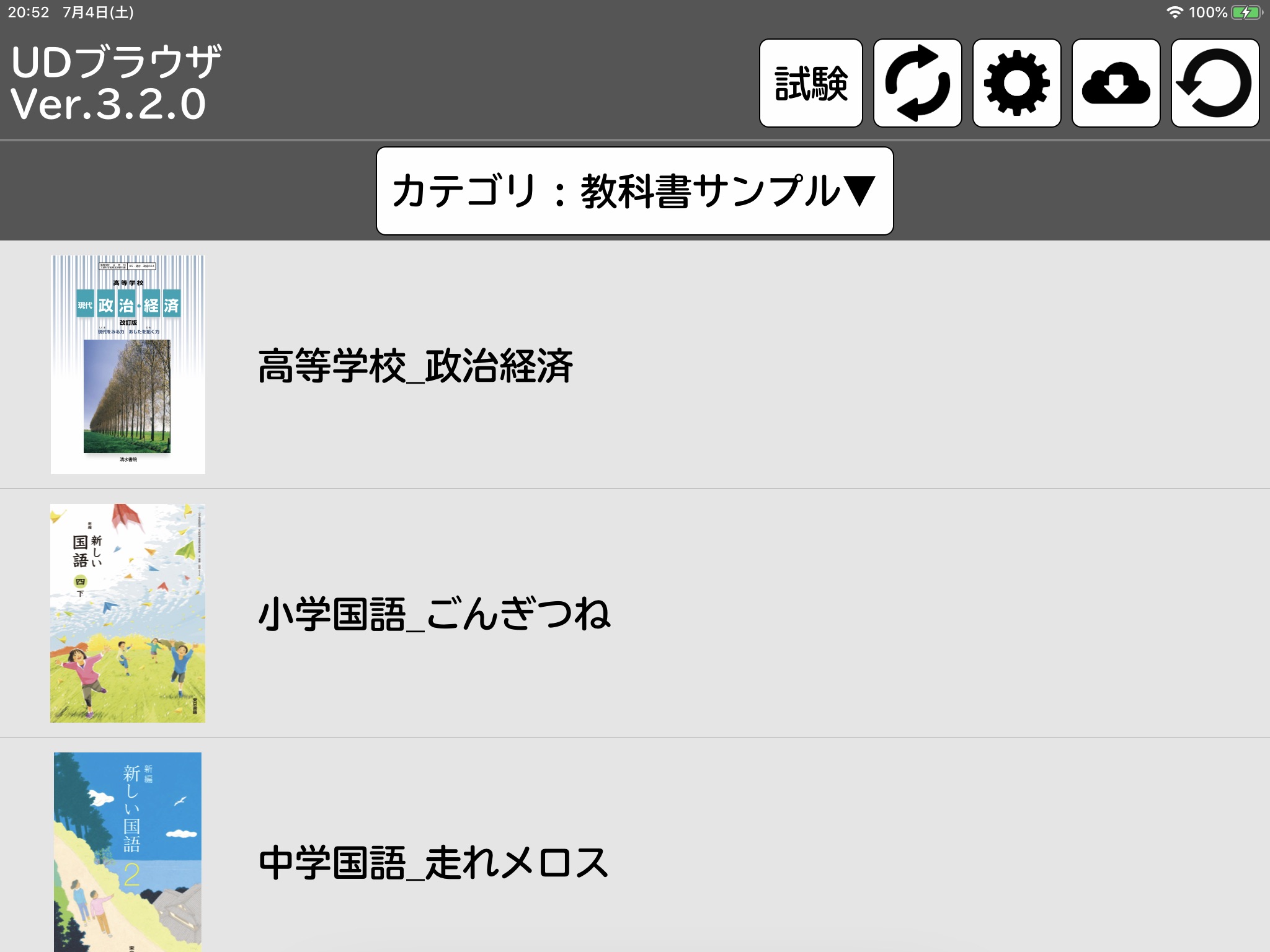Tap the sync arrows icon
Screen dimensions: 1270x952
click(917, 83)
